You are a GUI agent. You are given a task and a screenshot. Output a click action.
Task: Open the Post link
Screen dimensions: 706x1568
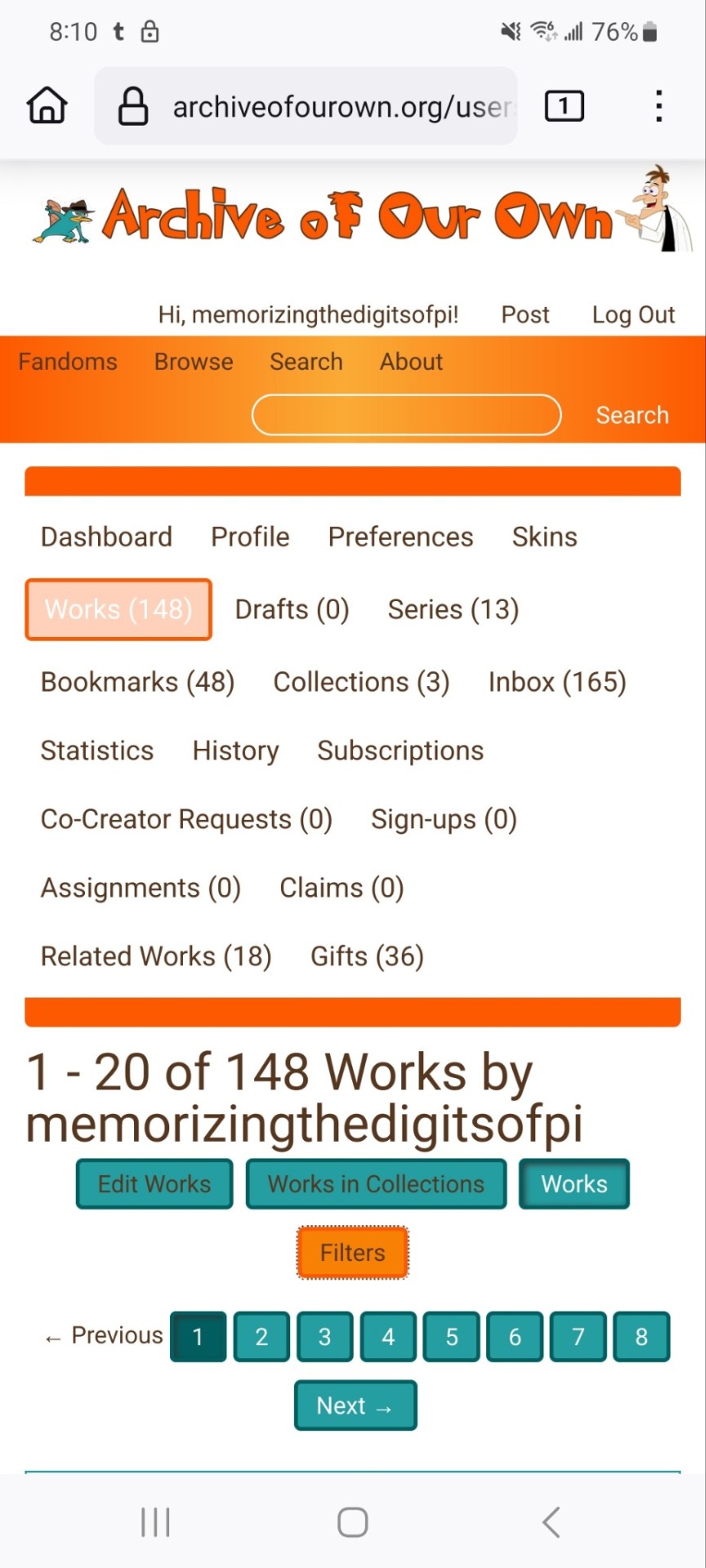pyautogui.click(x=525, y=314)
